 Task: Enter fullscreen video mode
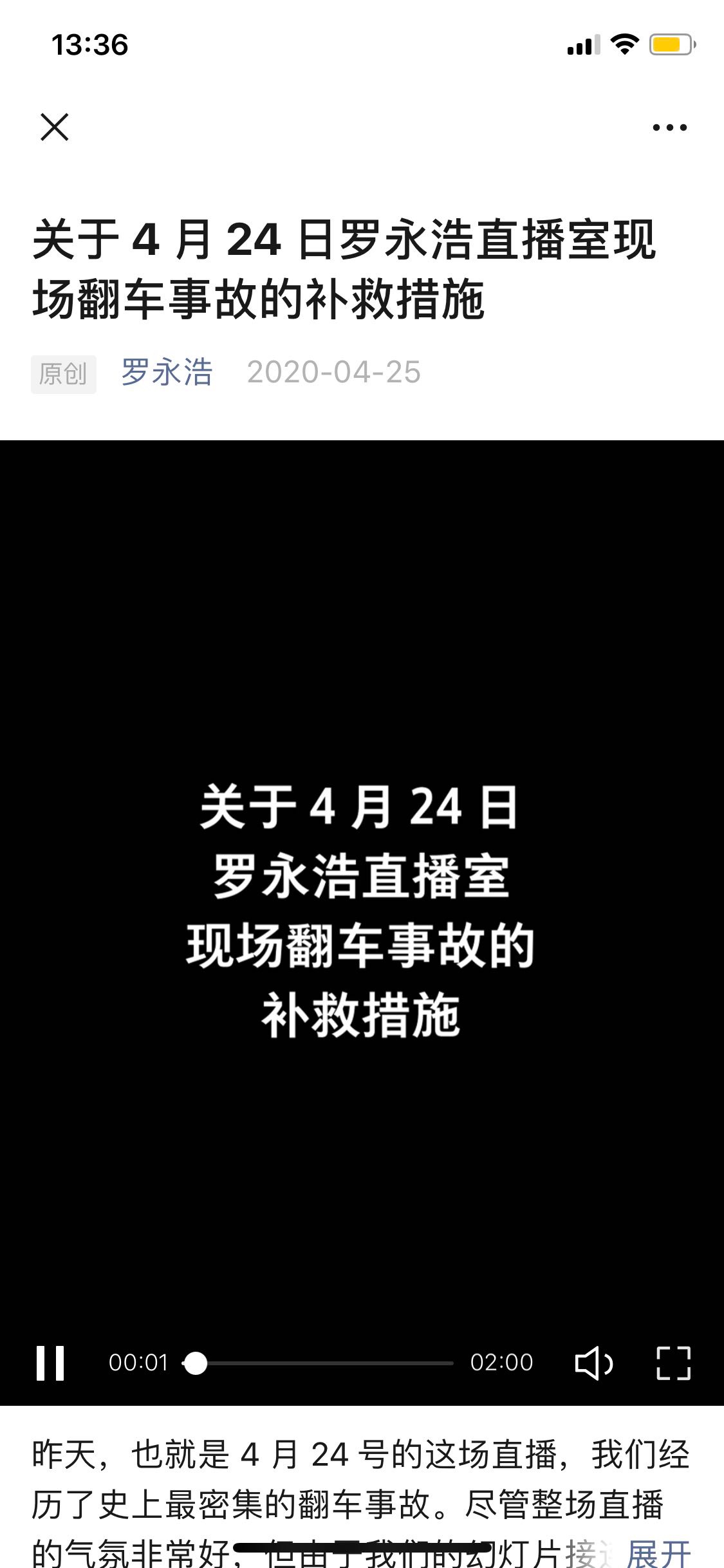coord(673,1363)
